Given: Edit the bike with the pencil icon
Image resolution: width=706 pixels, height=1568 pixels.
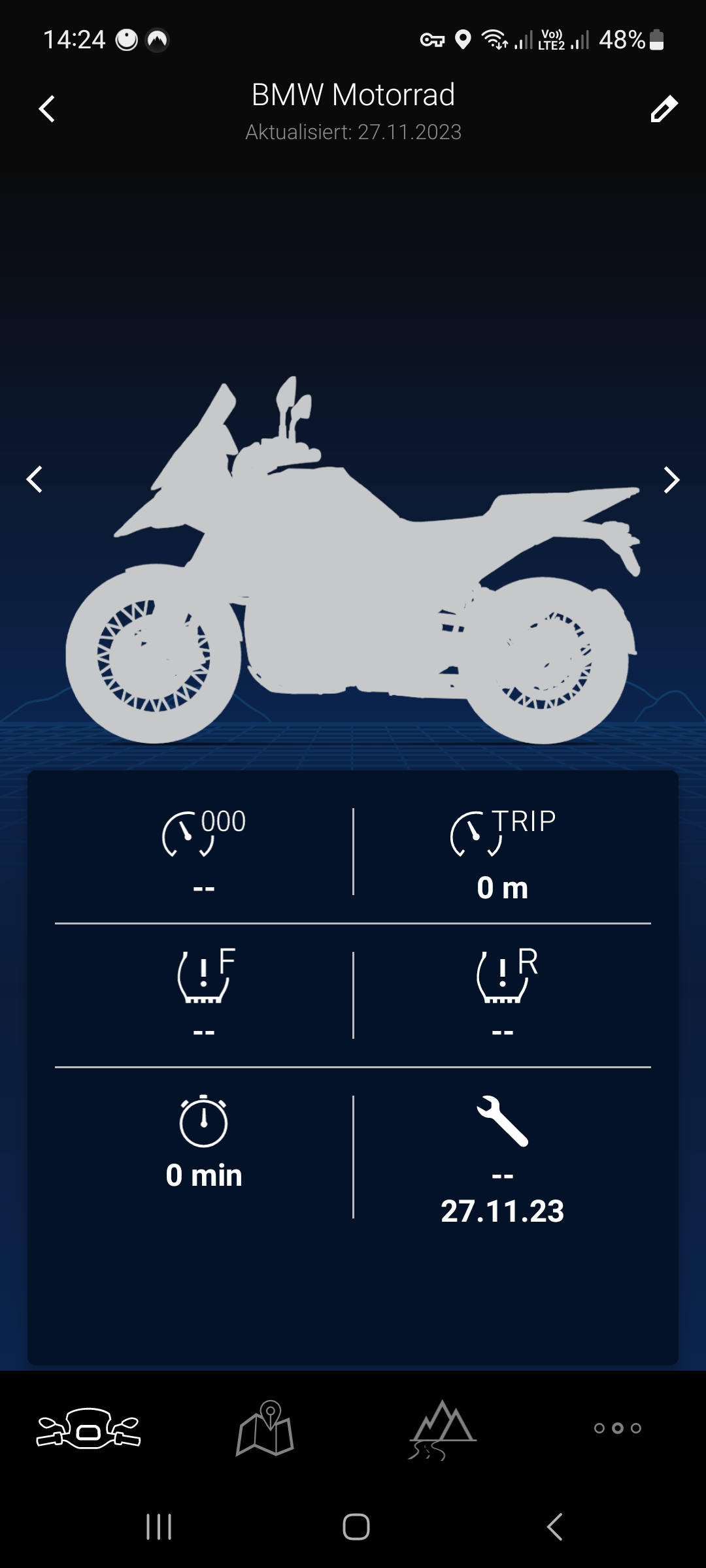Looking at the screenshot, I should [x=664, y=109].
